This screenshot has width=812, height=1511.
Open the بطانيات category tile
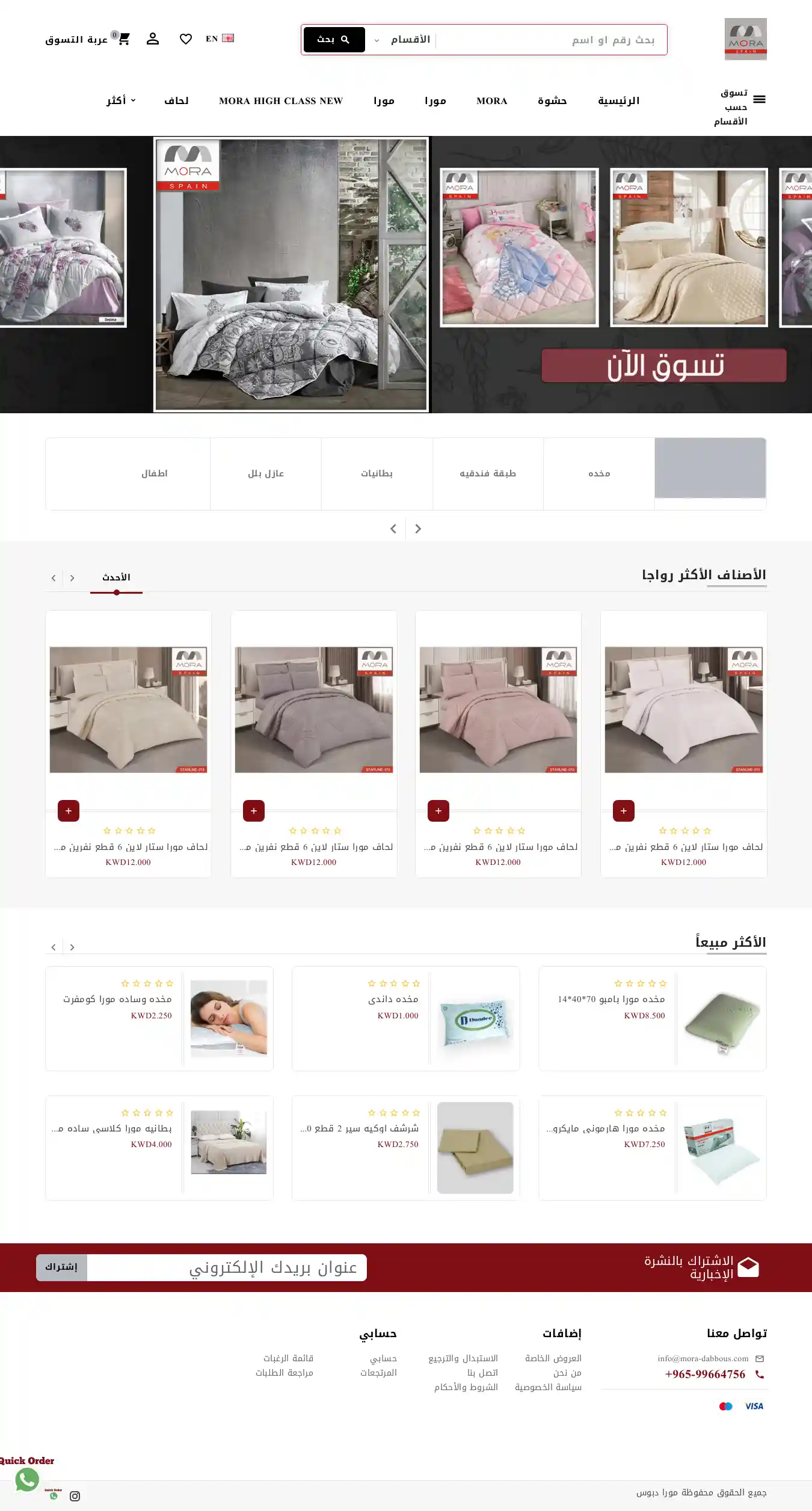[377, 473]
